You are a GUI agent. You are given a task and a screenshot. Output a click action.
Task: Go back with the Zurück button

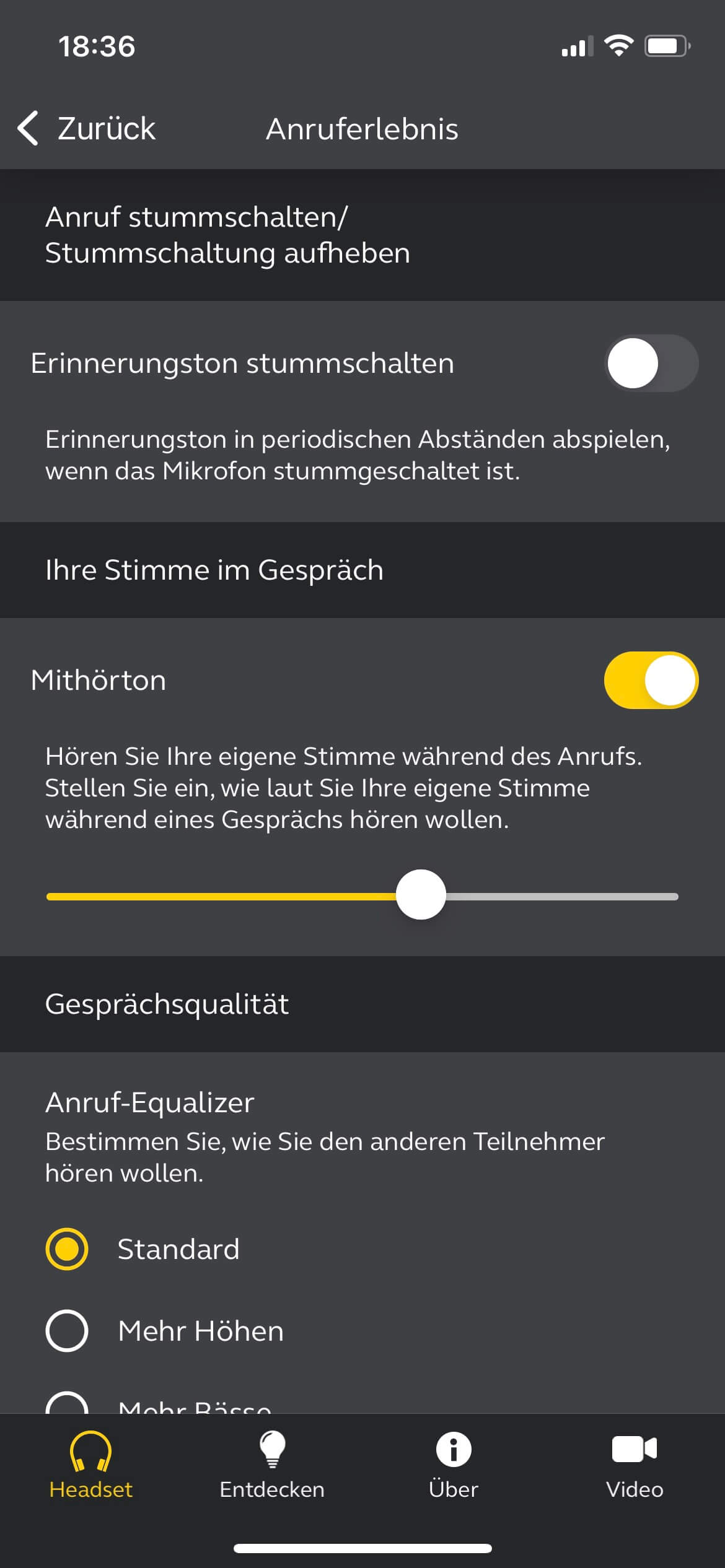pos(87,129)
